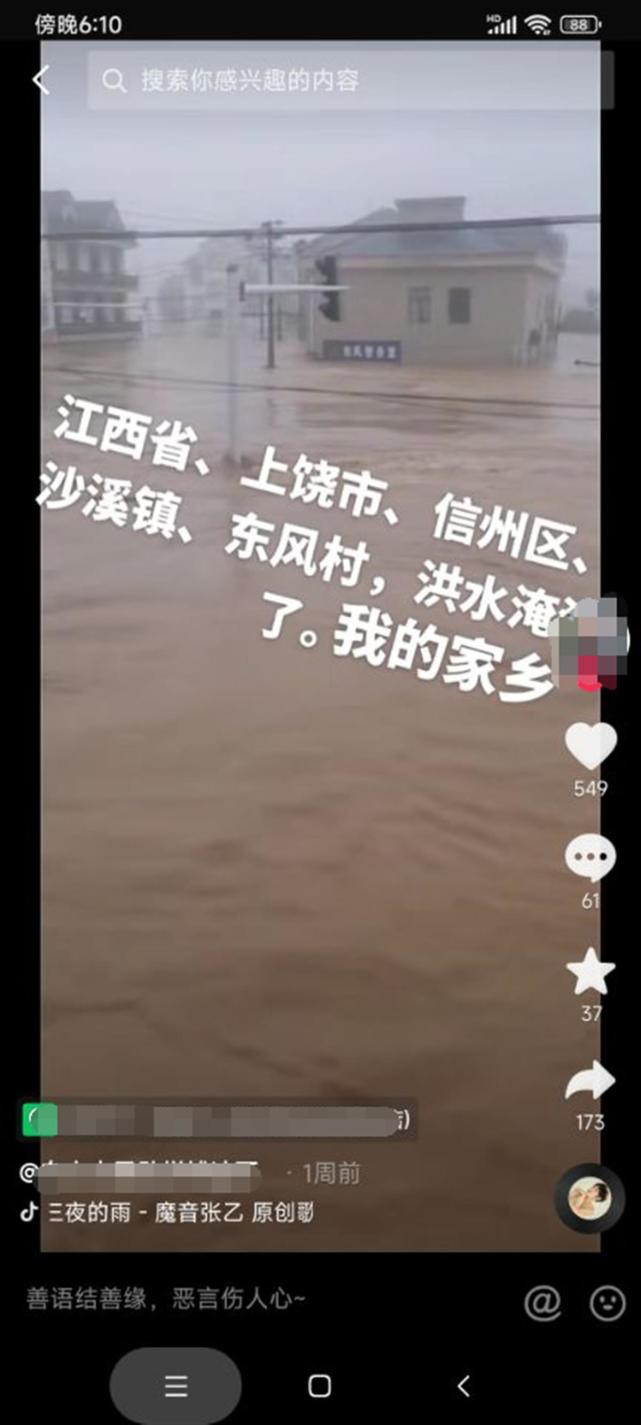This screenshot has height=1425, width=641.
Task: Open the spinning music disc
Action: 589,1198
